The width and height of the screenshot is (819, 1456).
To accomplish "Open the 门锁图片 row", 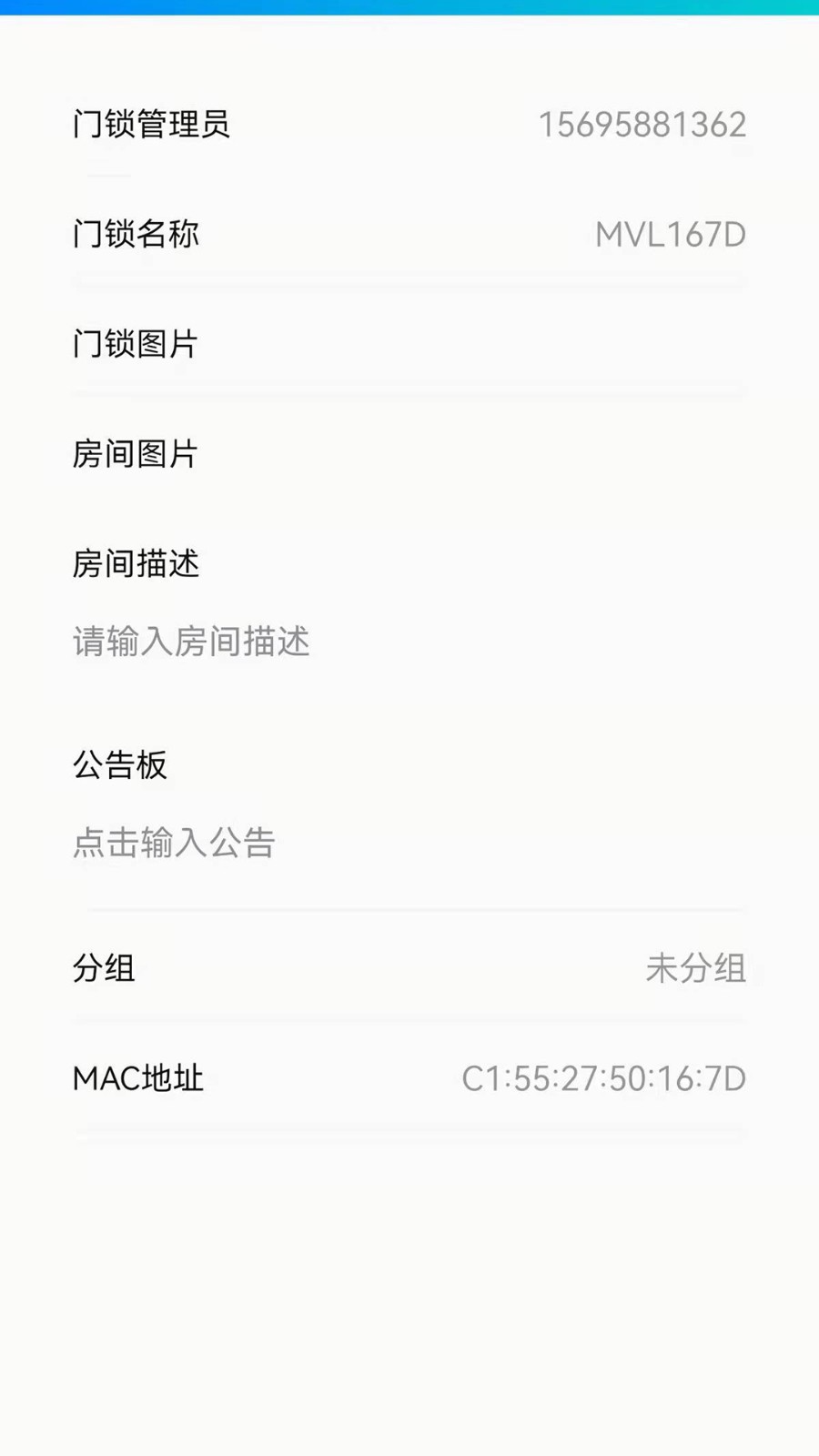I will [x=409, y=344].
